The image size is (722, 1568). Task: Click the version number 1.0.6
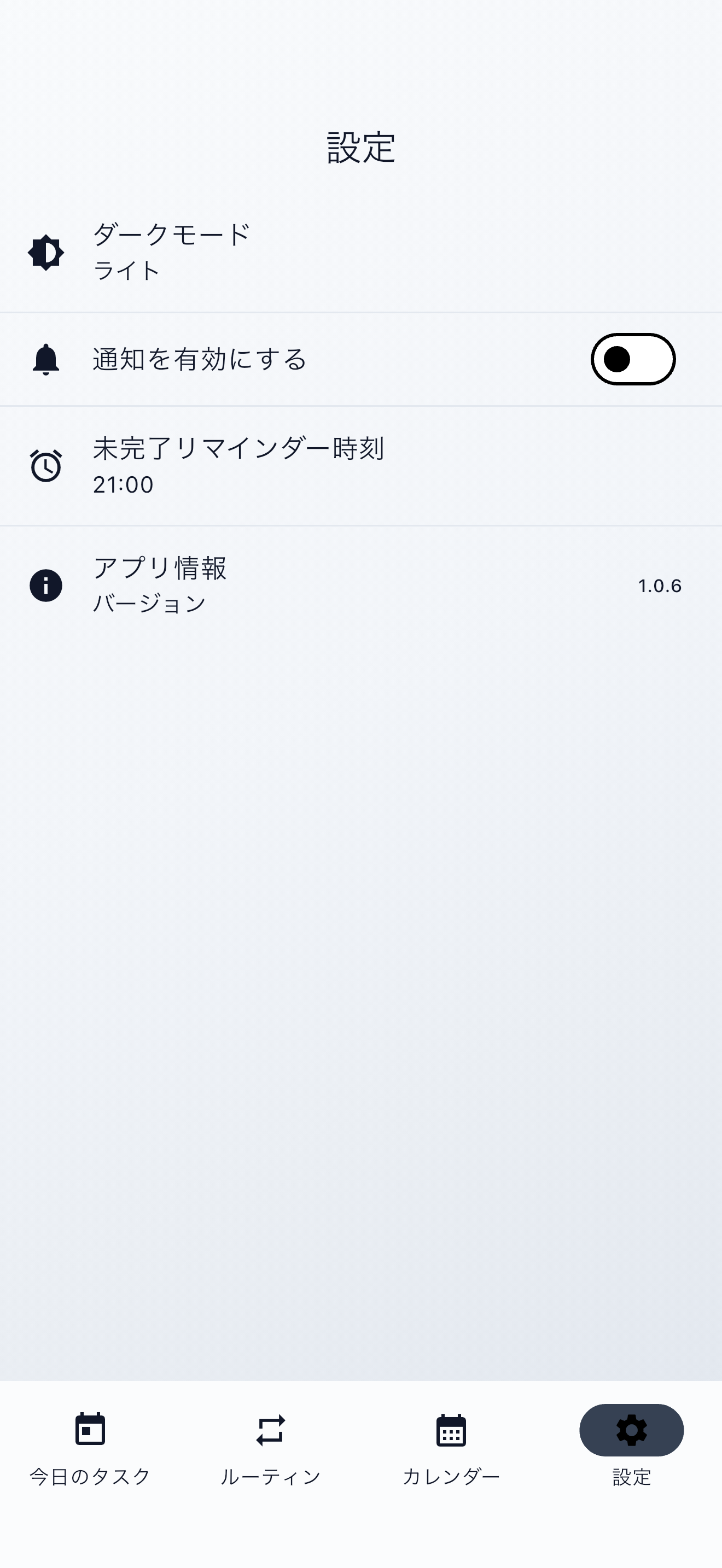tap(660, 585)
